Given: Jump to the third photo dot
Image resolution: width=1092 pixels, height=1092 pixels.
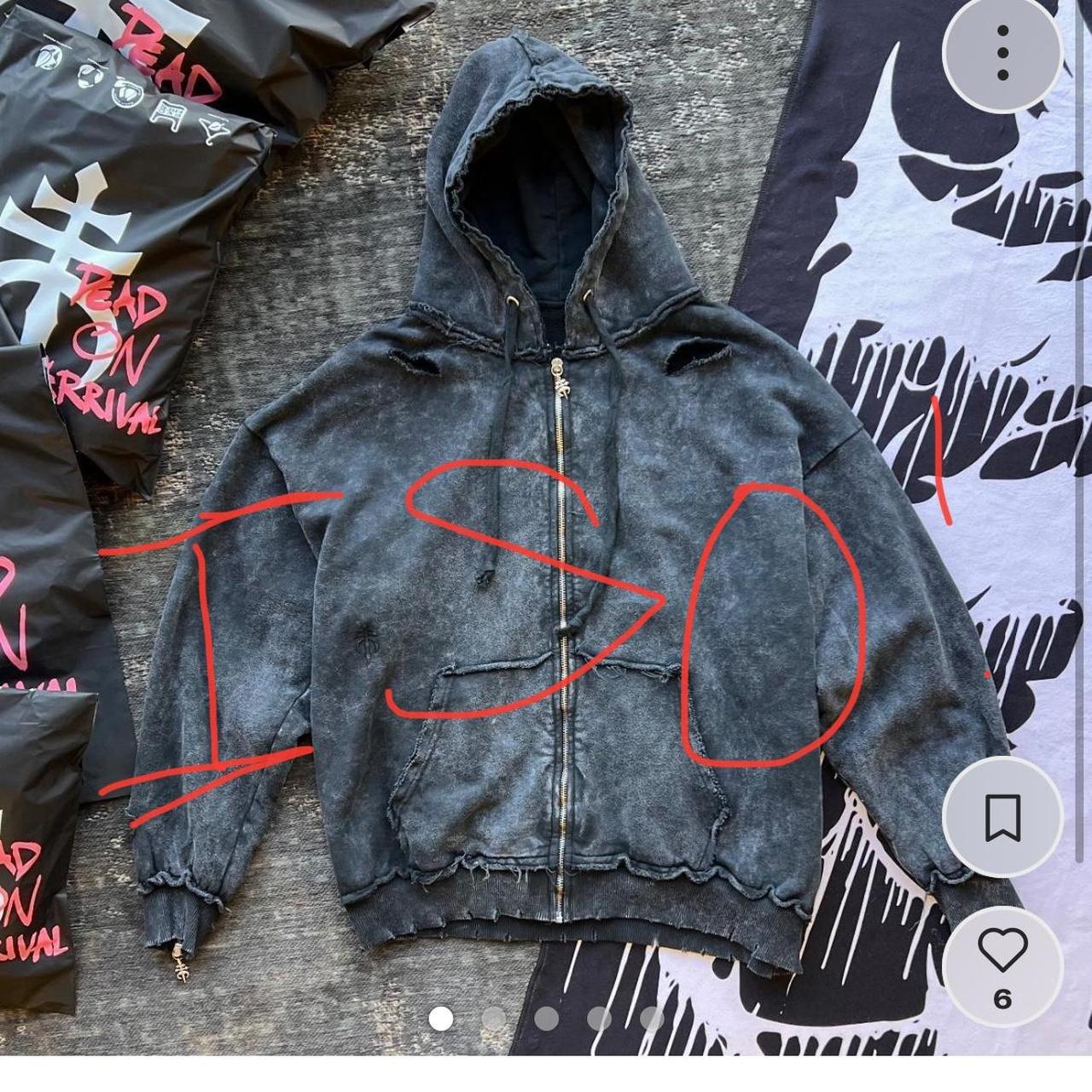Looking at the screenshot, I should [546, 1019].
